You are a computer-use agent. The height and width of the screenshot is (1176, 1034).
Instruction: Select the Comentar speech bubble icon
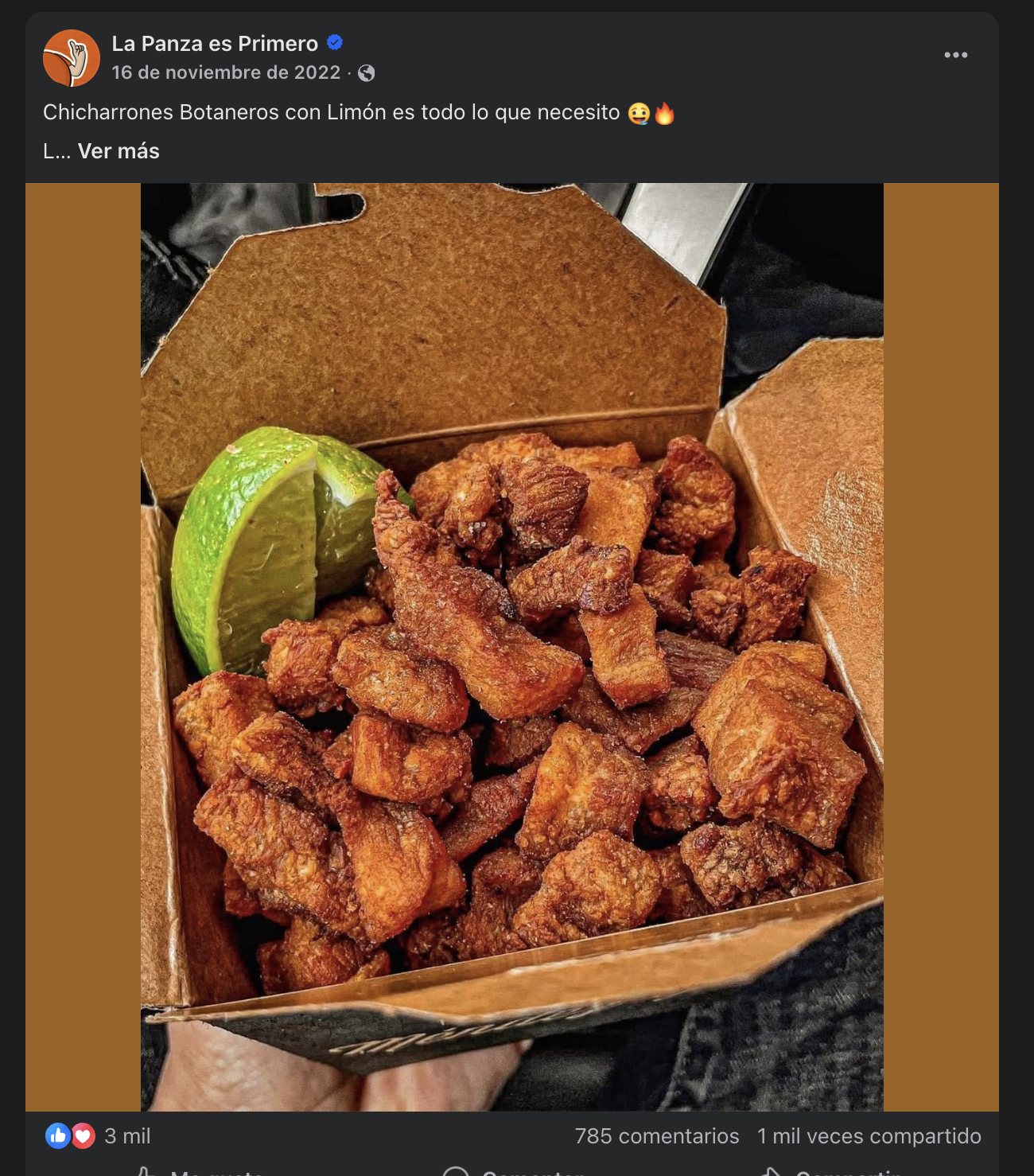pyautogui.click(x=456, y=1172)
